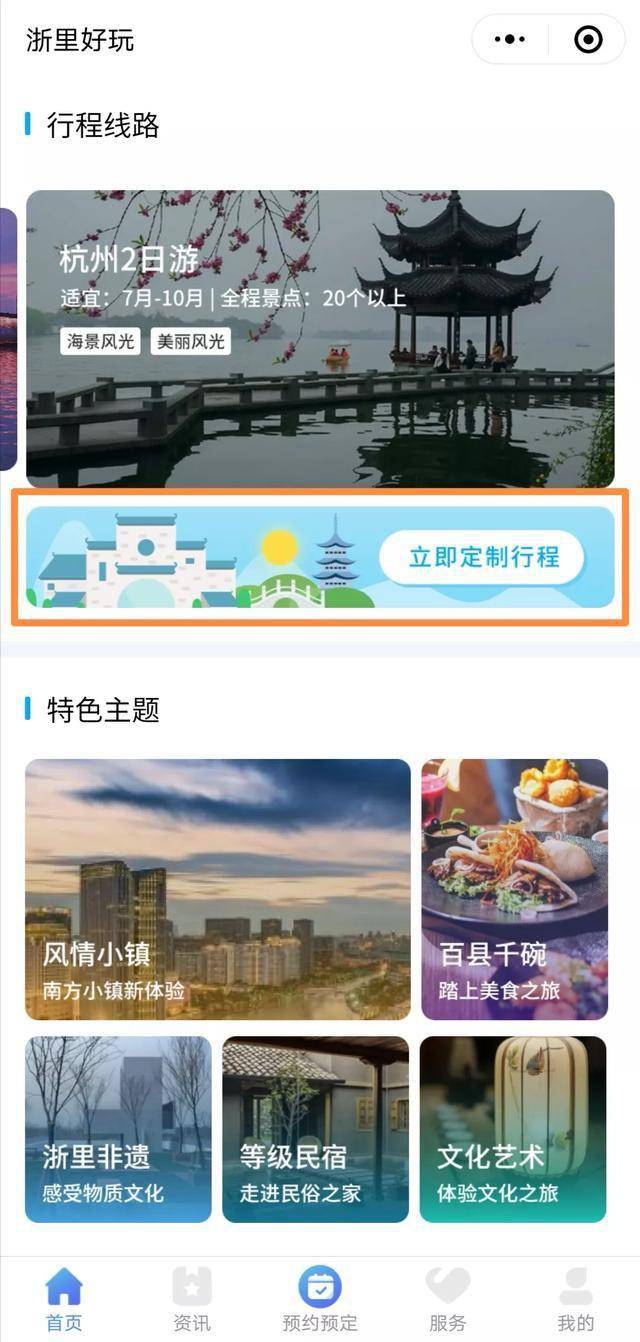Switch to the 服务 tab
Image resolution: width=640 pixels, height=1342 pixels.
[448, 1299]
